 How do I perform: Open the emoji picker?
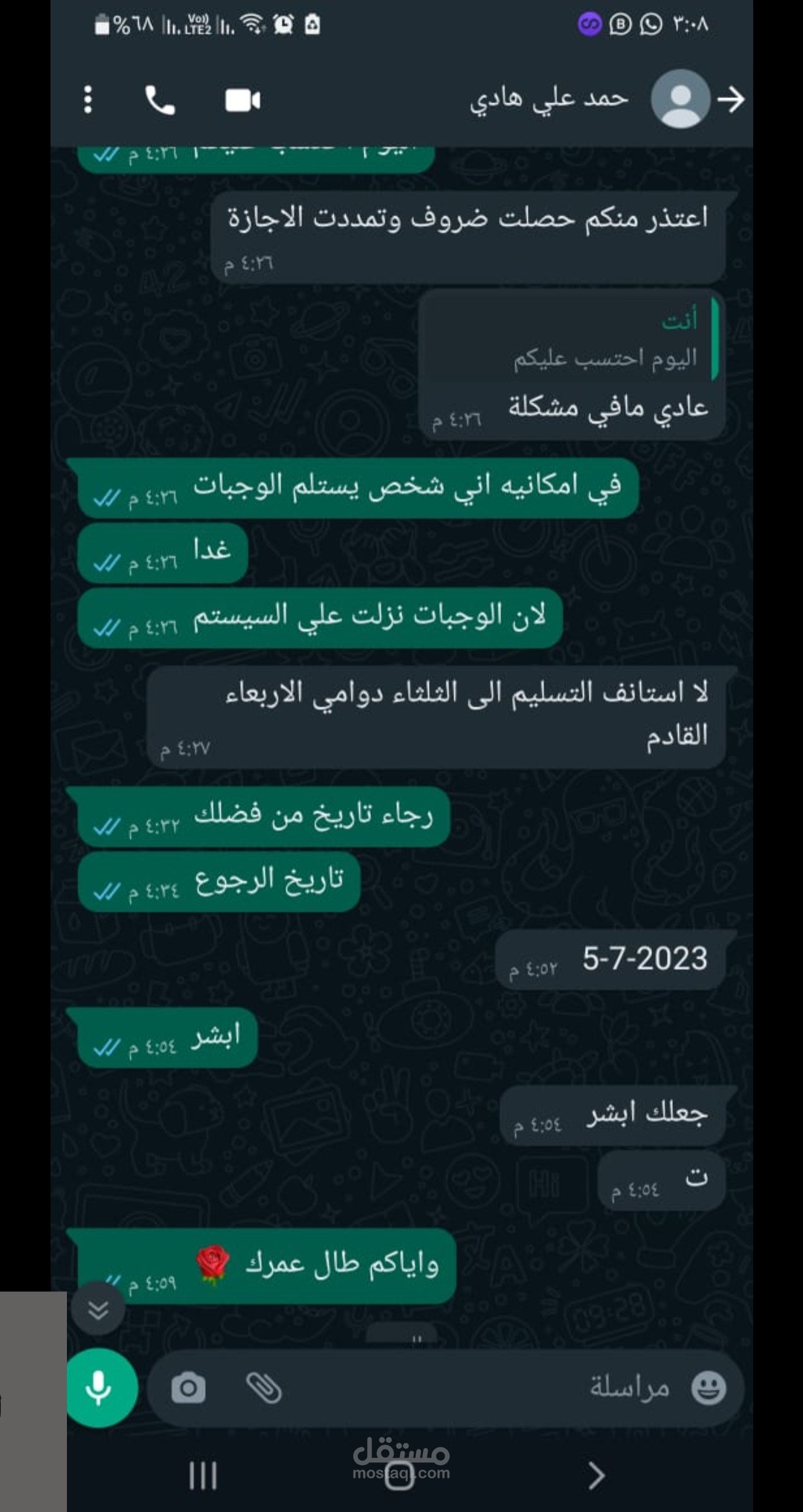click(708, 1388)
